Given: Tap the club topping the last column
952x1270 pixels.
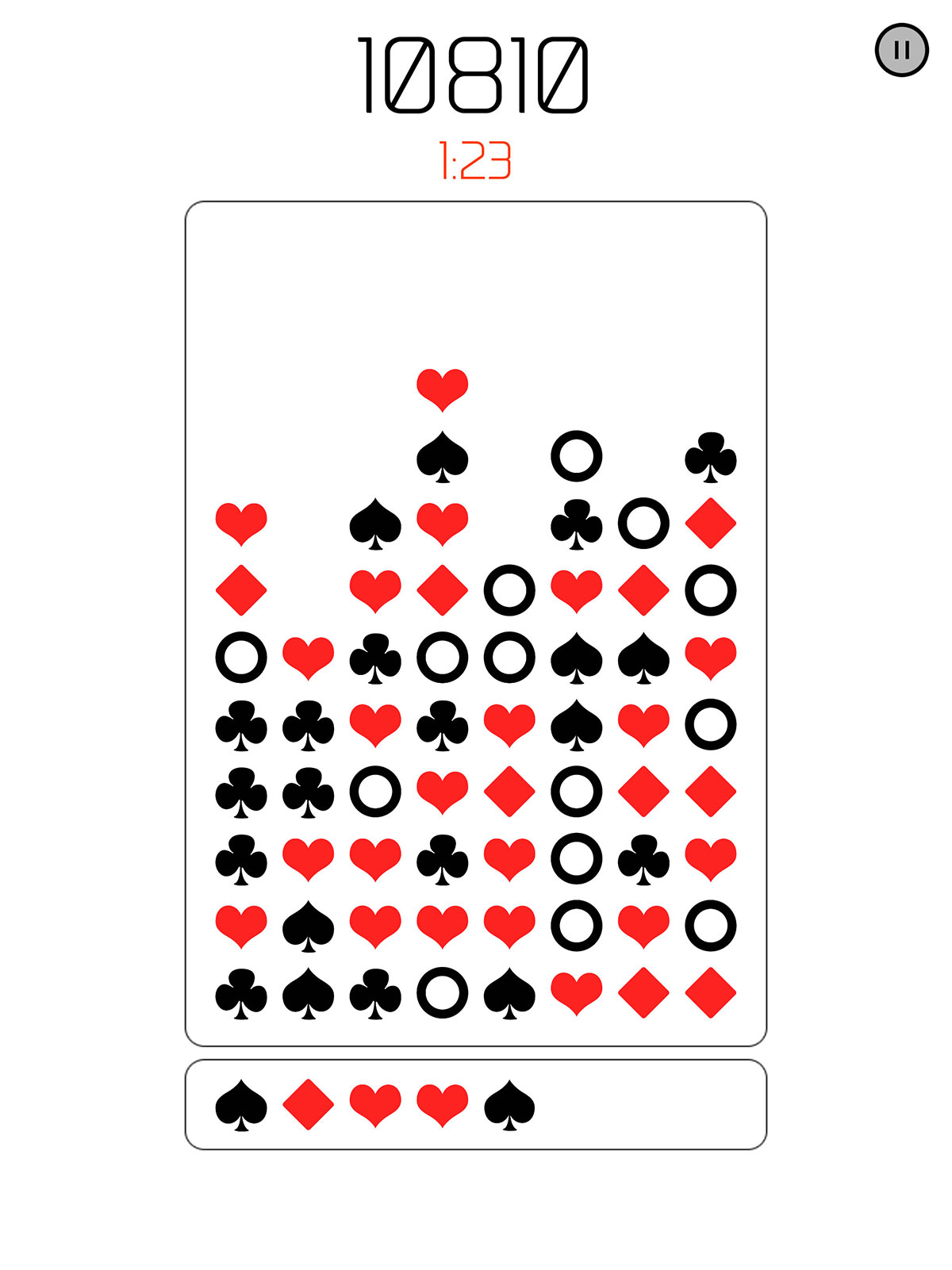Looking at the screenshot, I should [710, 457].
